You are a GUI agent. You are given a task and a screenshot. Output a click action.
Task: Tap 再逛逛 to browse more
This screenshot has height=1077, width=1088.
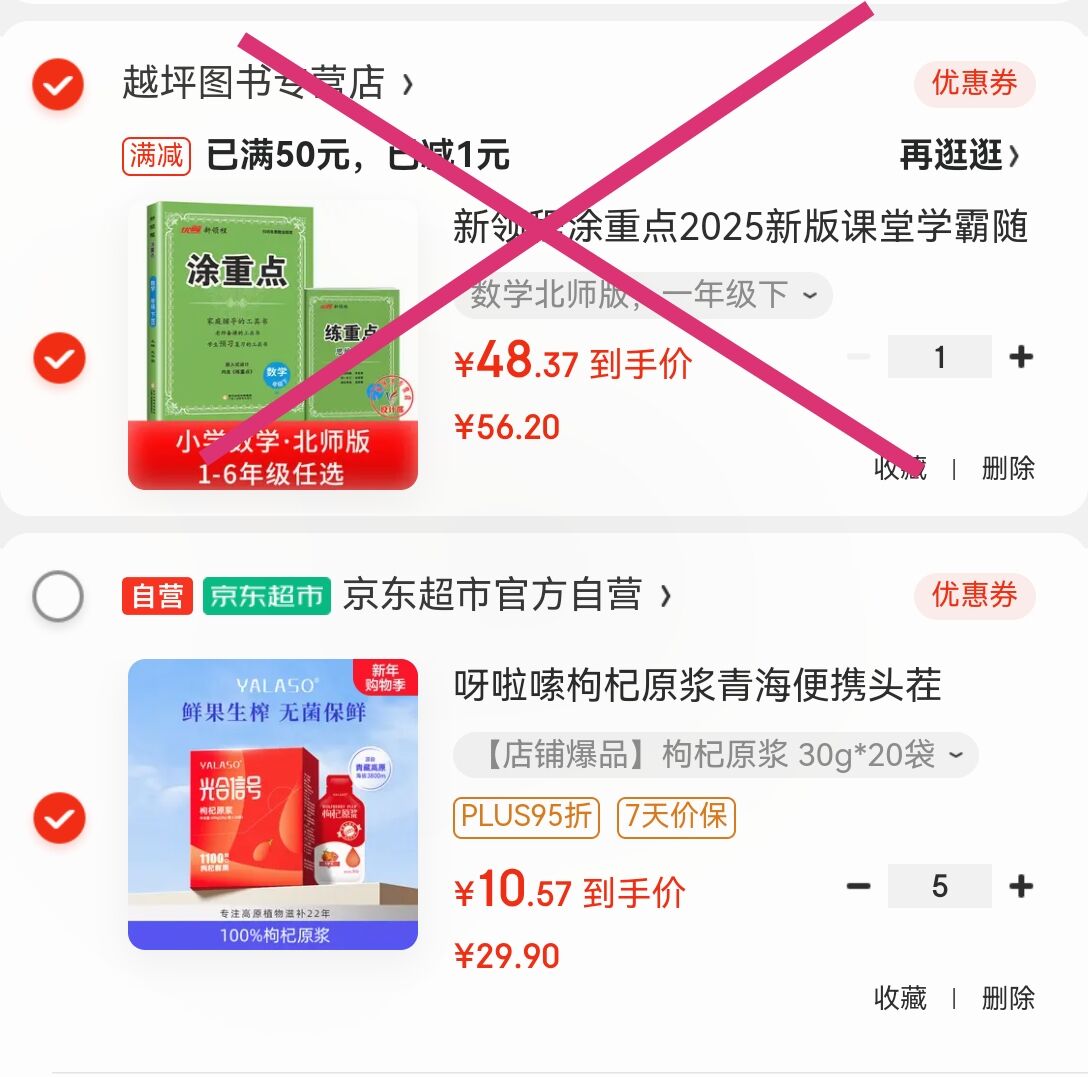click(959, 155)
